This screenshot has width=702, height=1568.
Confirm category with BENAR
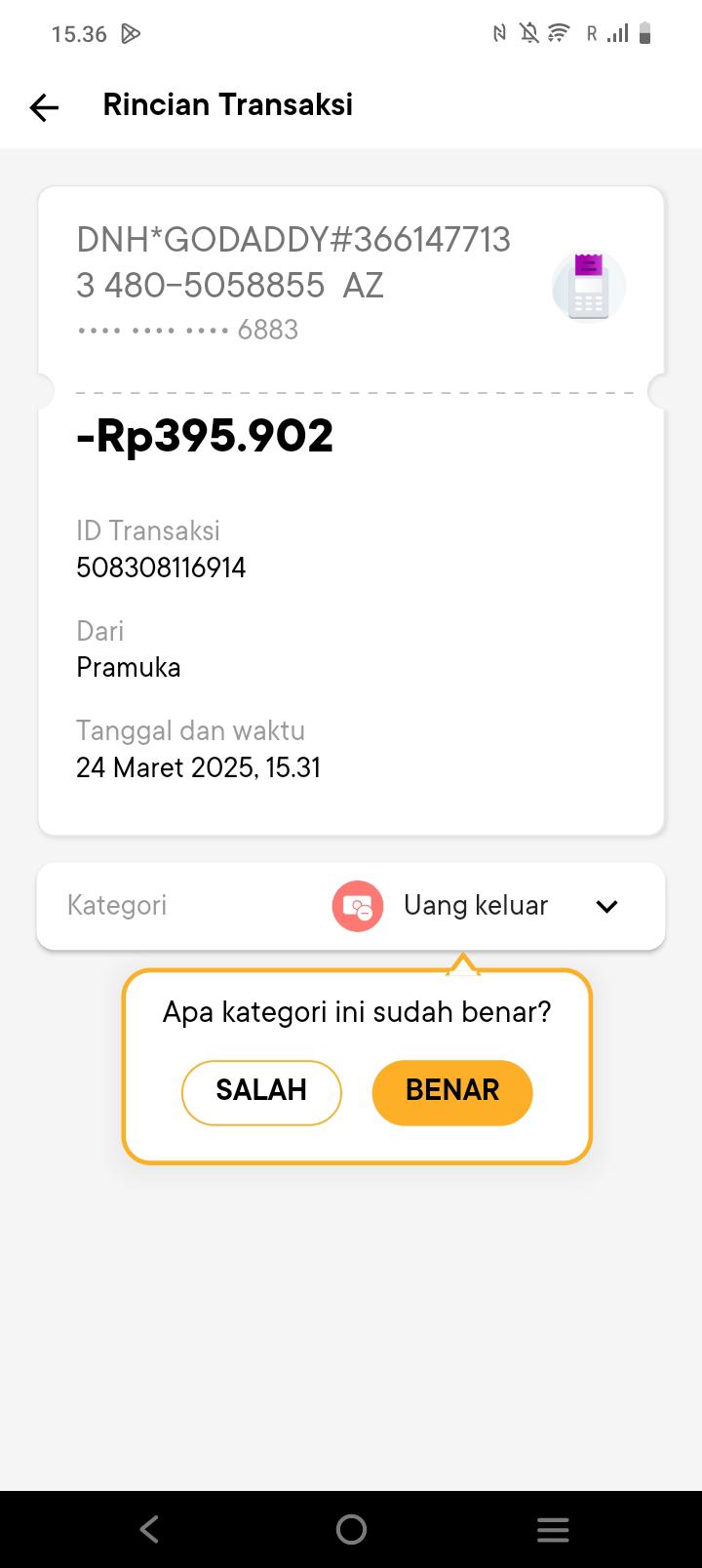pyautogui.click(x=452, y=1091)
